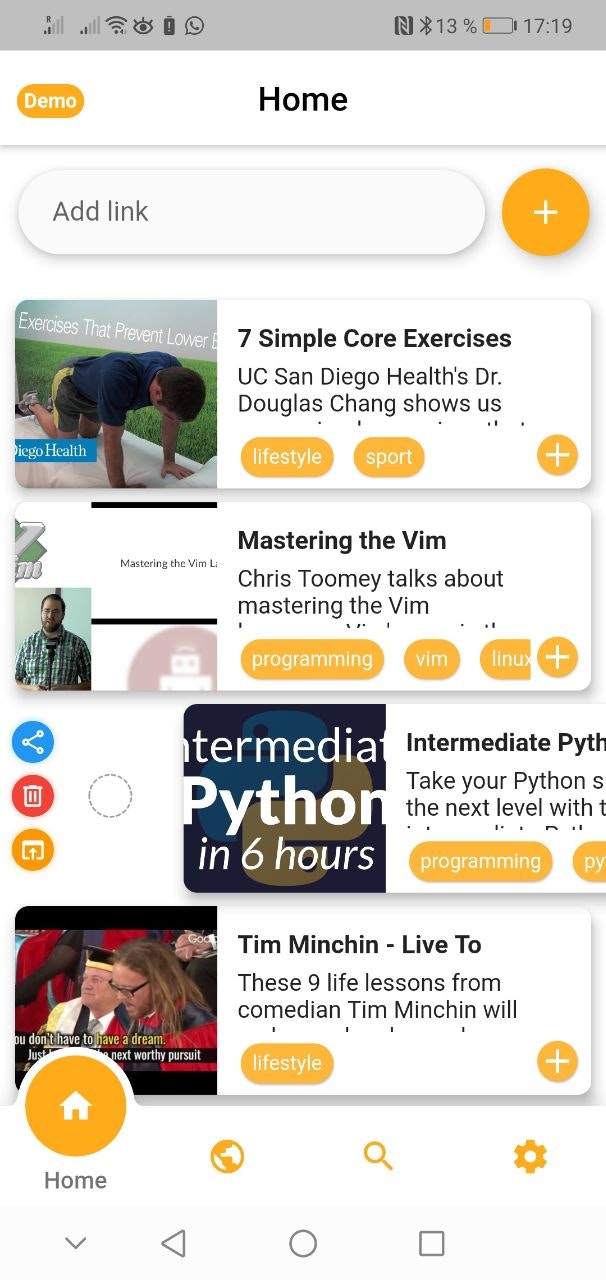Select the lifestyle chip on Tim Minchin card
This screenshot has height=1280, width=606.
pos(286,1063)
